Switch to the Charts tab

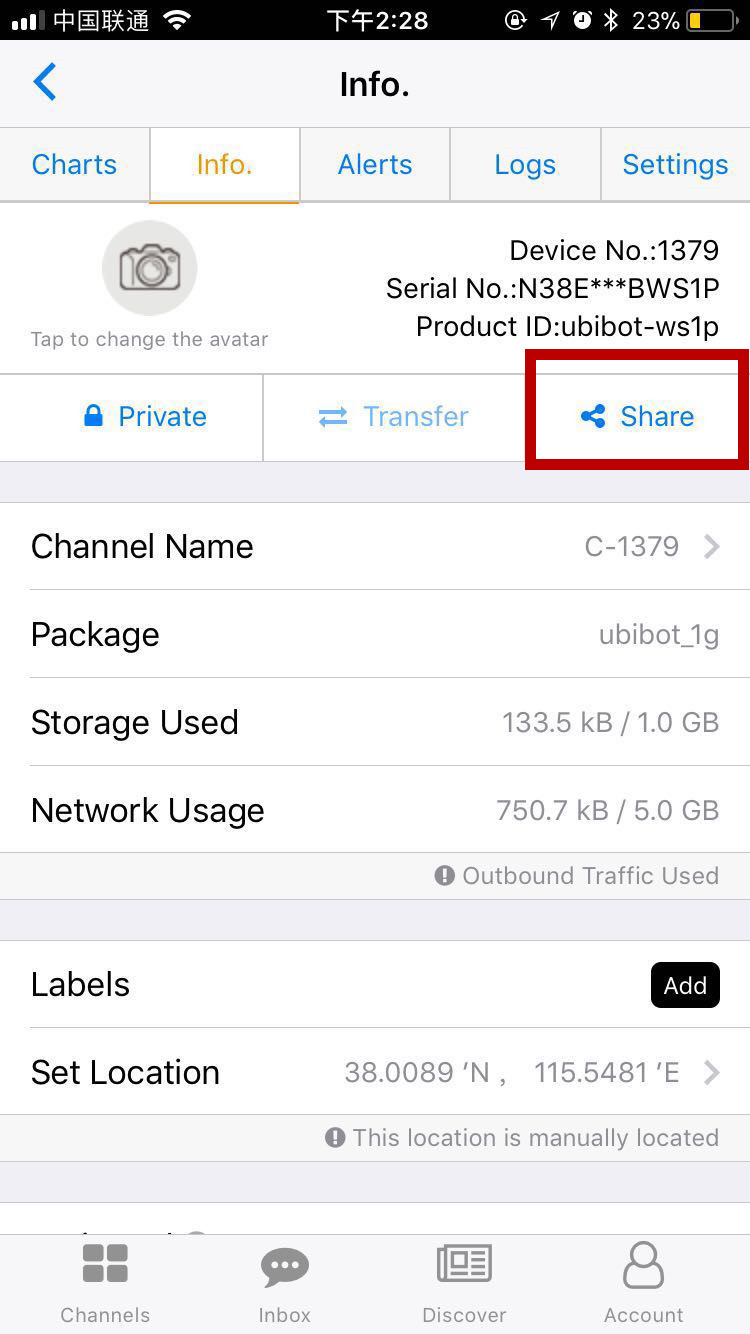(75, 165)
